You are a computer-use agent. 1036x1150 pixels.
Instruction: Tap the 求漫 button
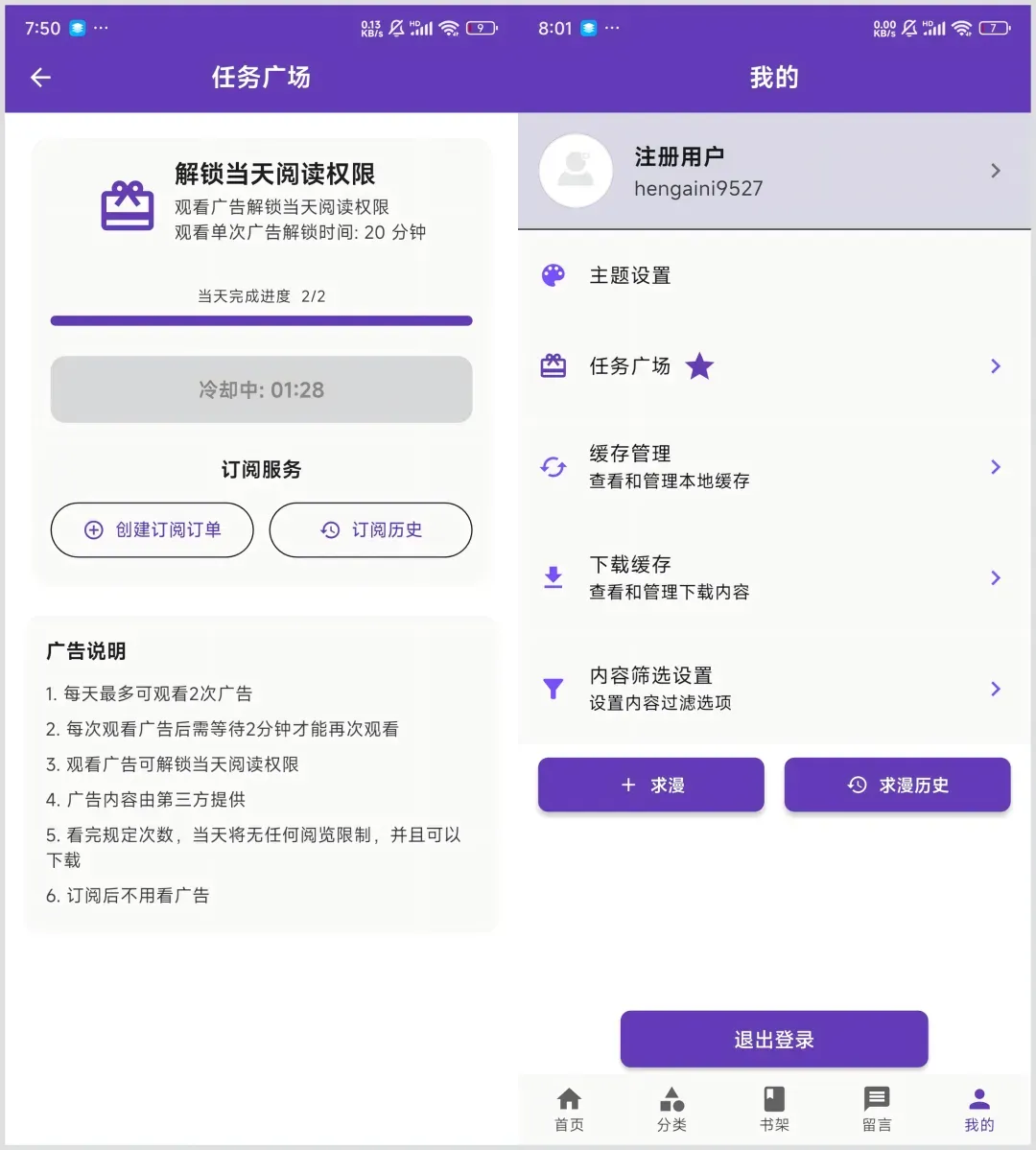(x=650, y=785)
